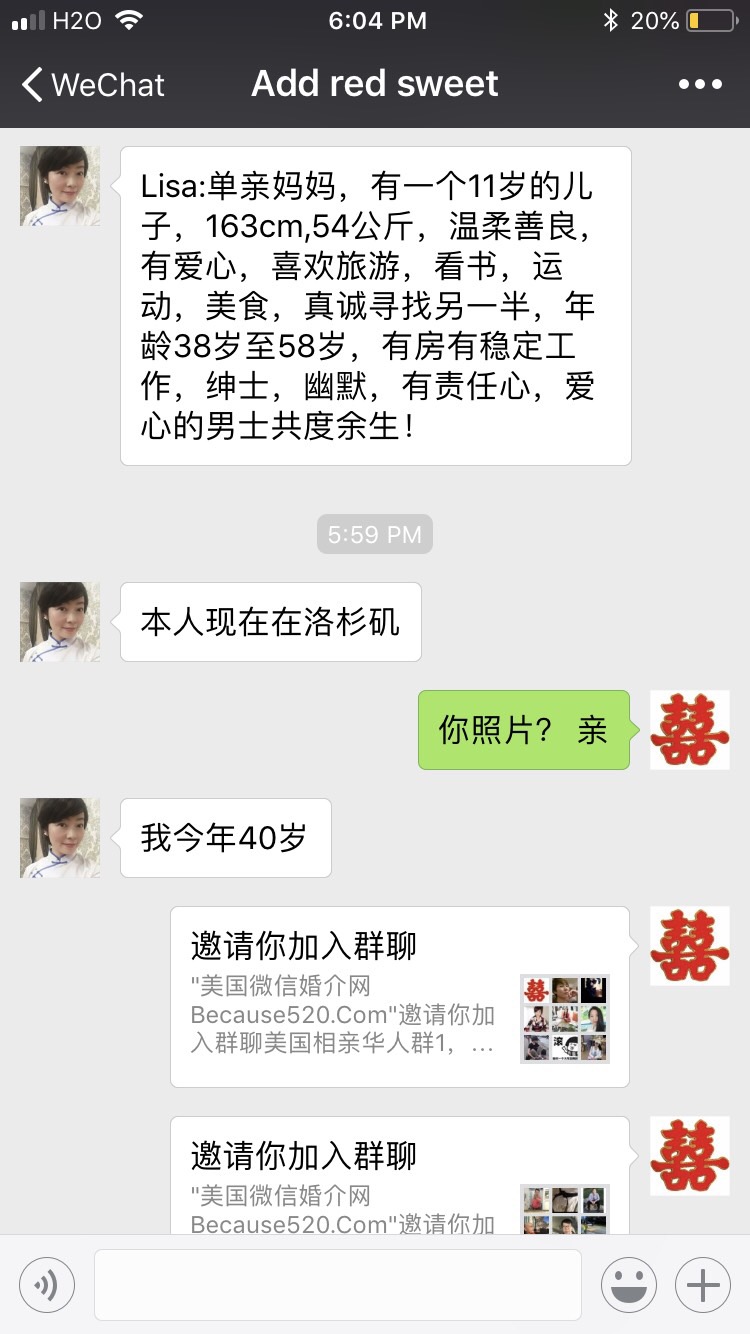Open the group invite mentioning 美国相亲华人群1

coord(400,996)
